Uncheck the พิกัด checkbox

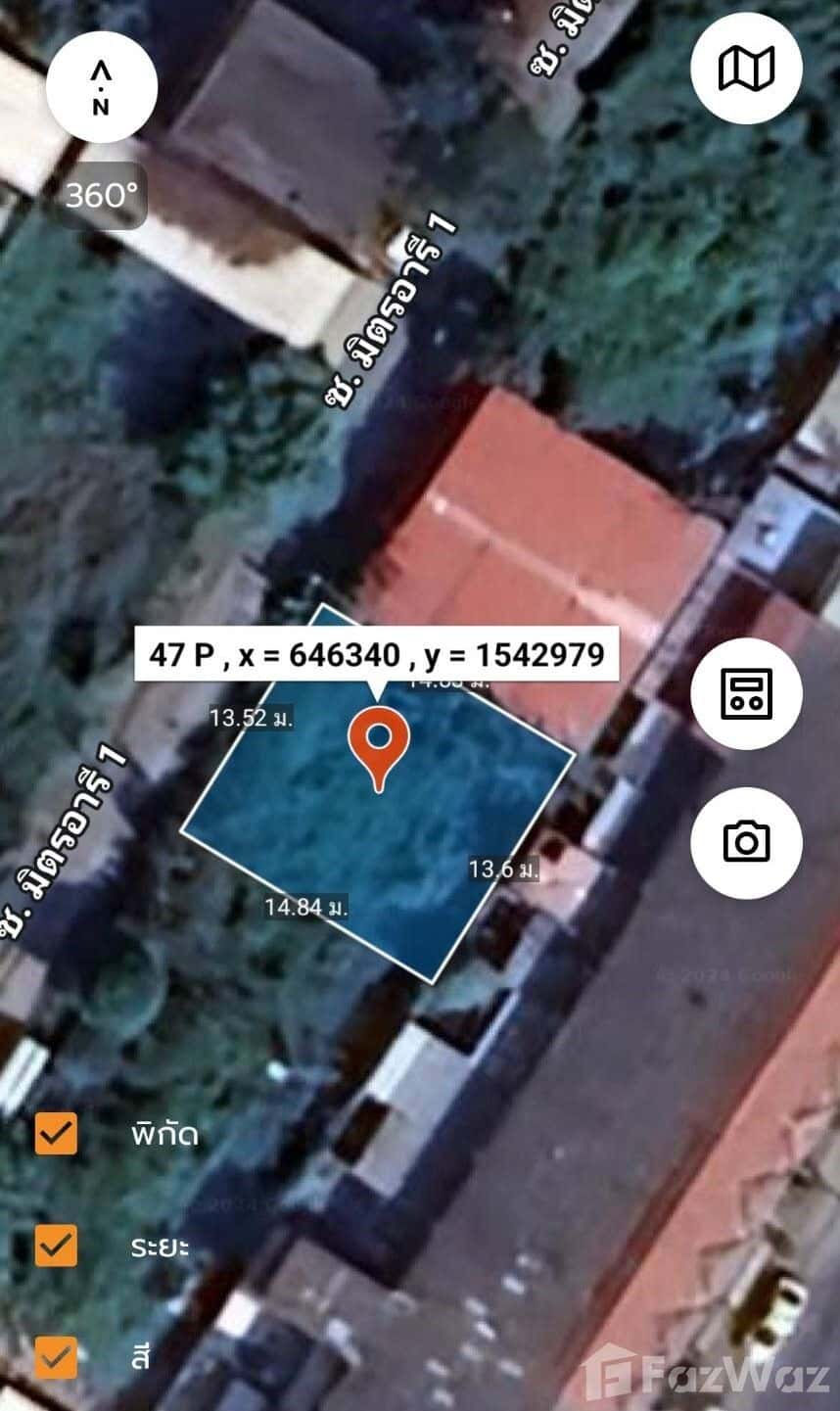tap(55, 1135)
